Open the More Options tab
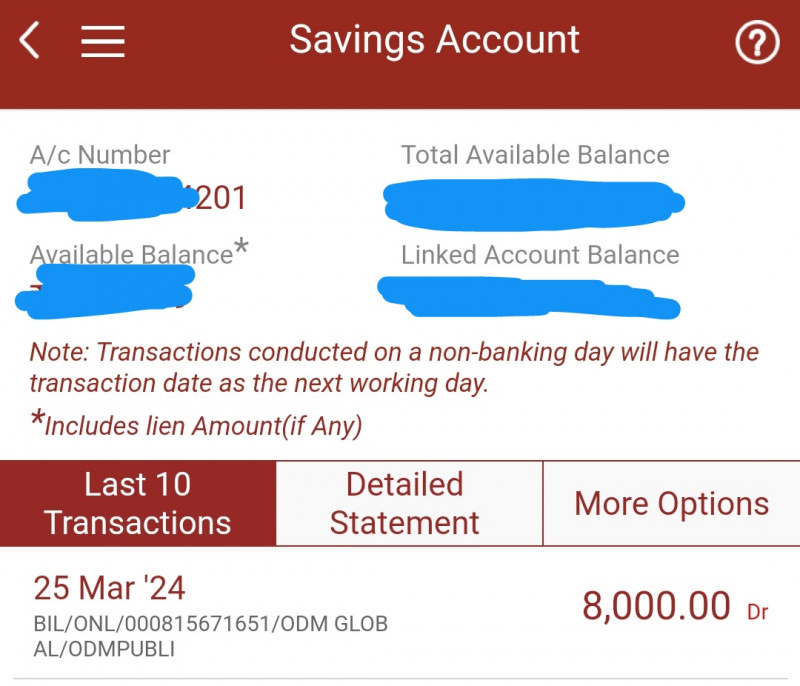 [671, 503]
